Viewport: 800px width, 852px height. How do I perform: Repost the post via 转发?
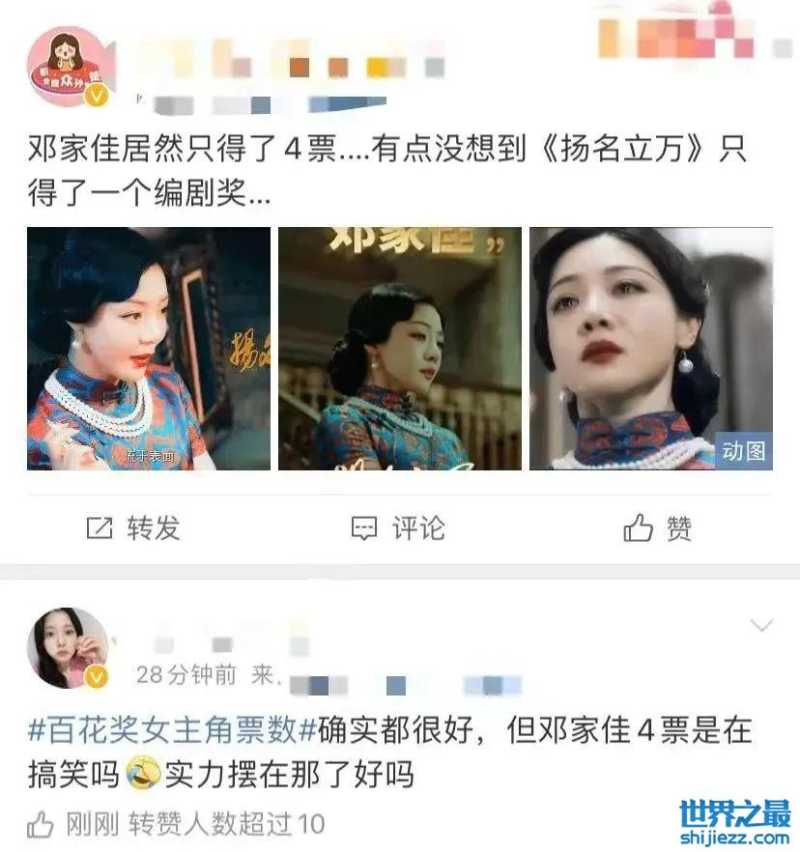coord(133,528)
